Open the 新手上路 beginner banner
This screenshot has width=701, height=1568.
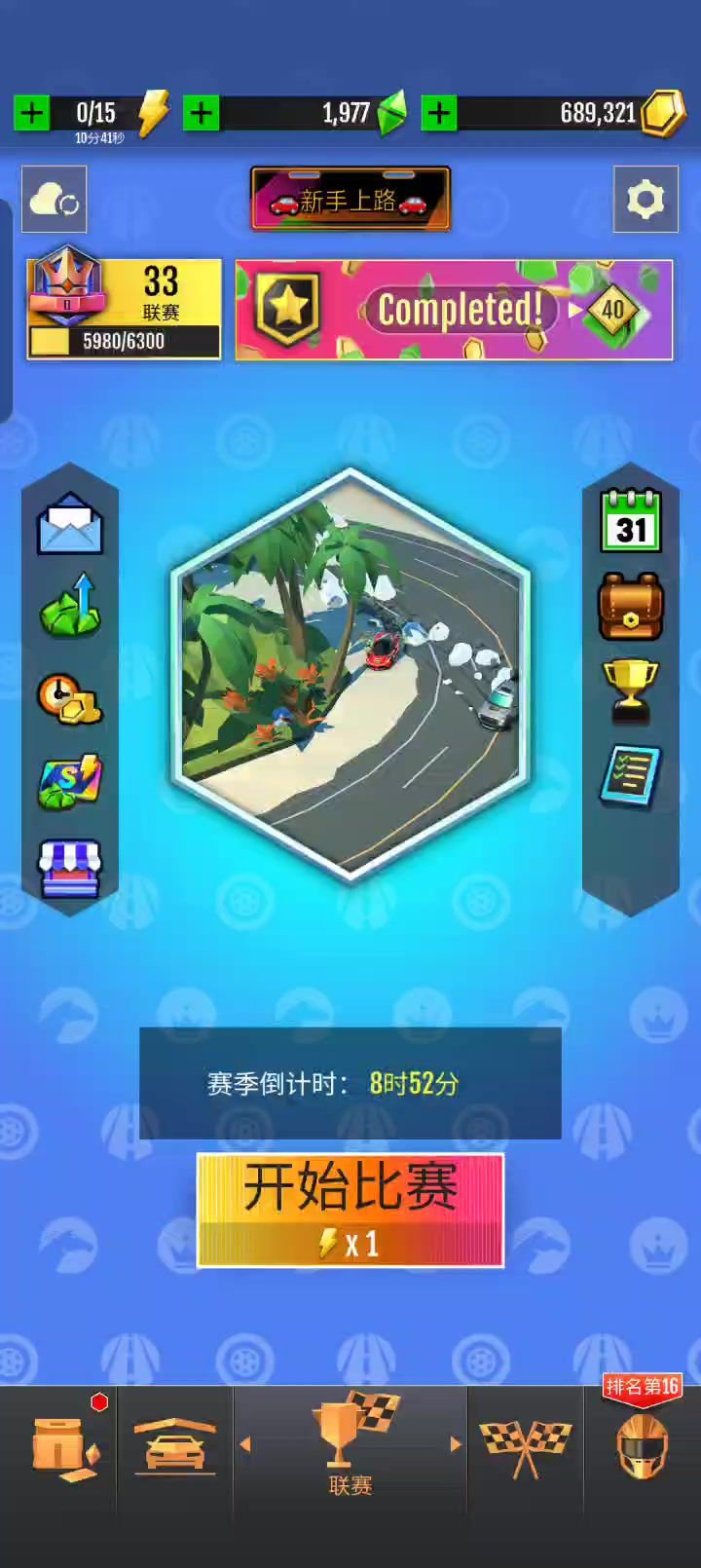(x=350, y=199)
